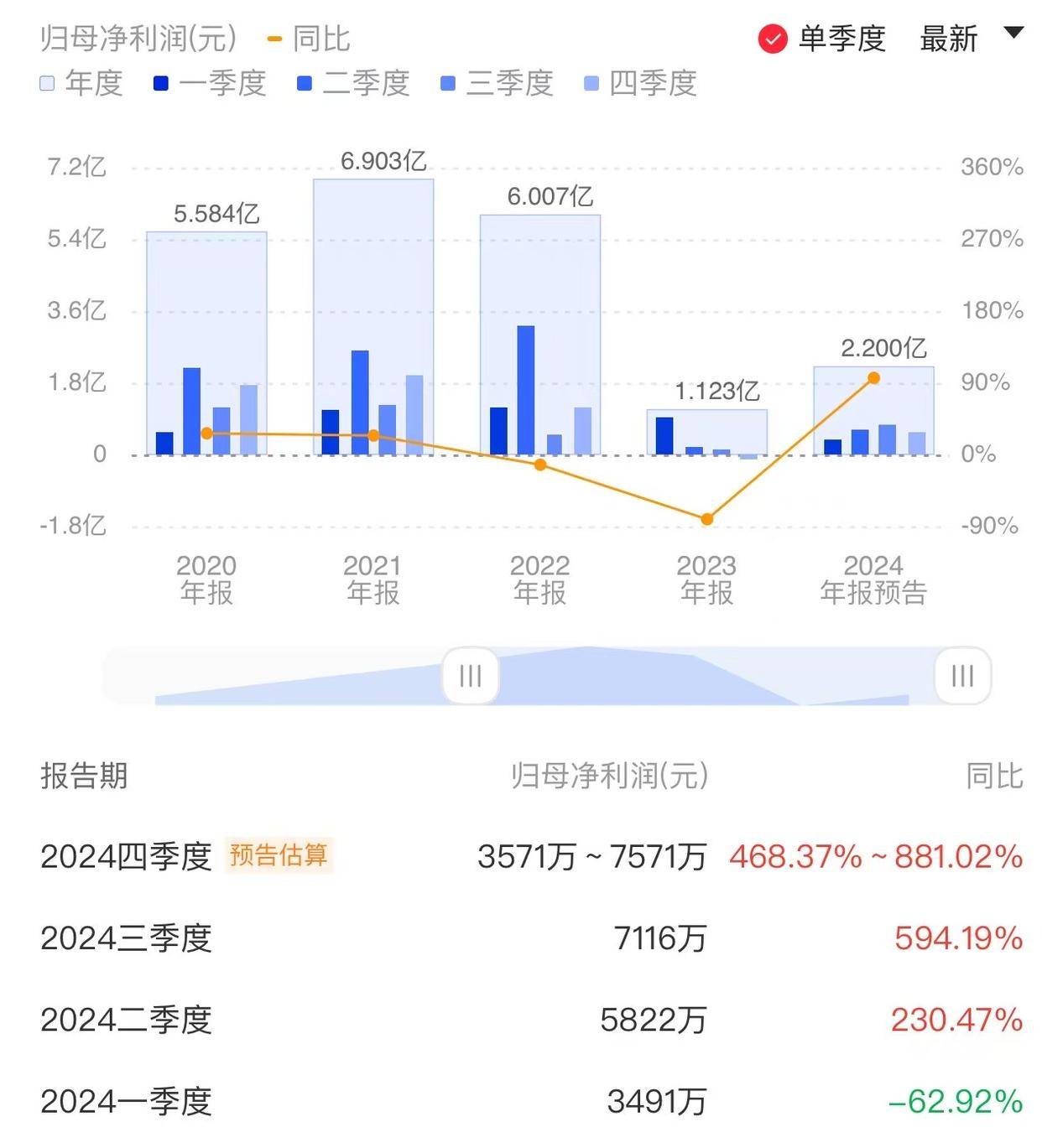Viewport: 1042px width, 1148px height.
Task: Expand the right chart range handle
Action: 961,676
